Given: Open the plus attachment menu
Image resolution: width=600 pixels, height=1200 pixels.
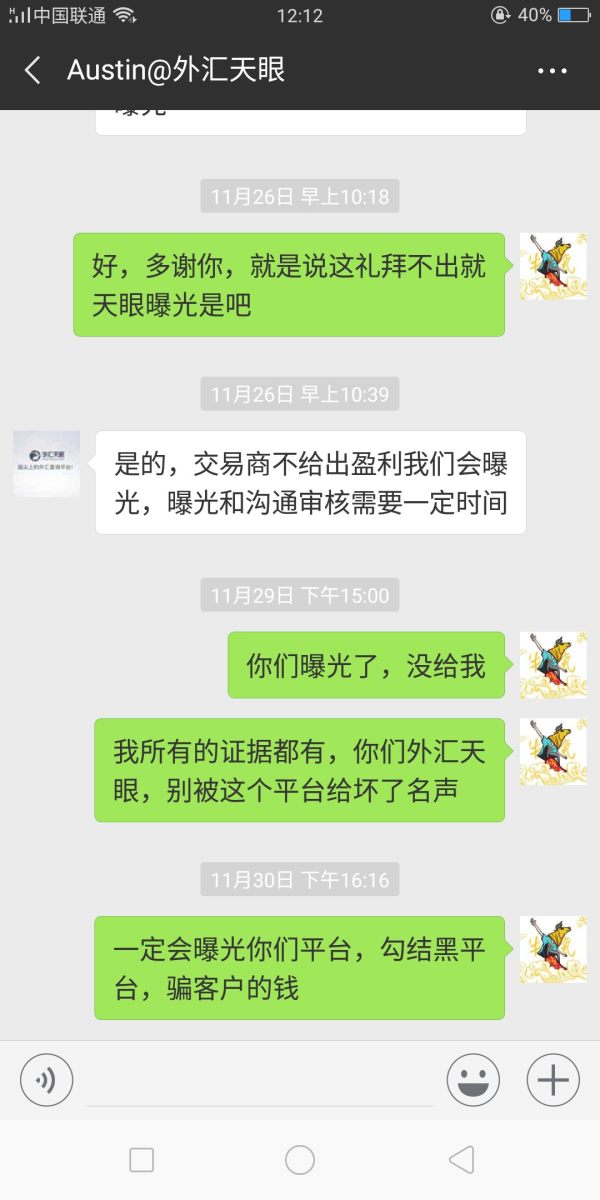Looking at the screenshot, I should tap(553, 1080).
